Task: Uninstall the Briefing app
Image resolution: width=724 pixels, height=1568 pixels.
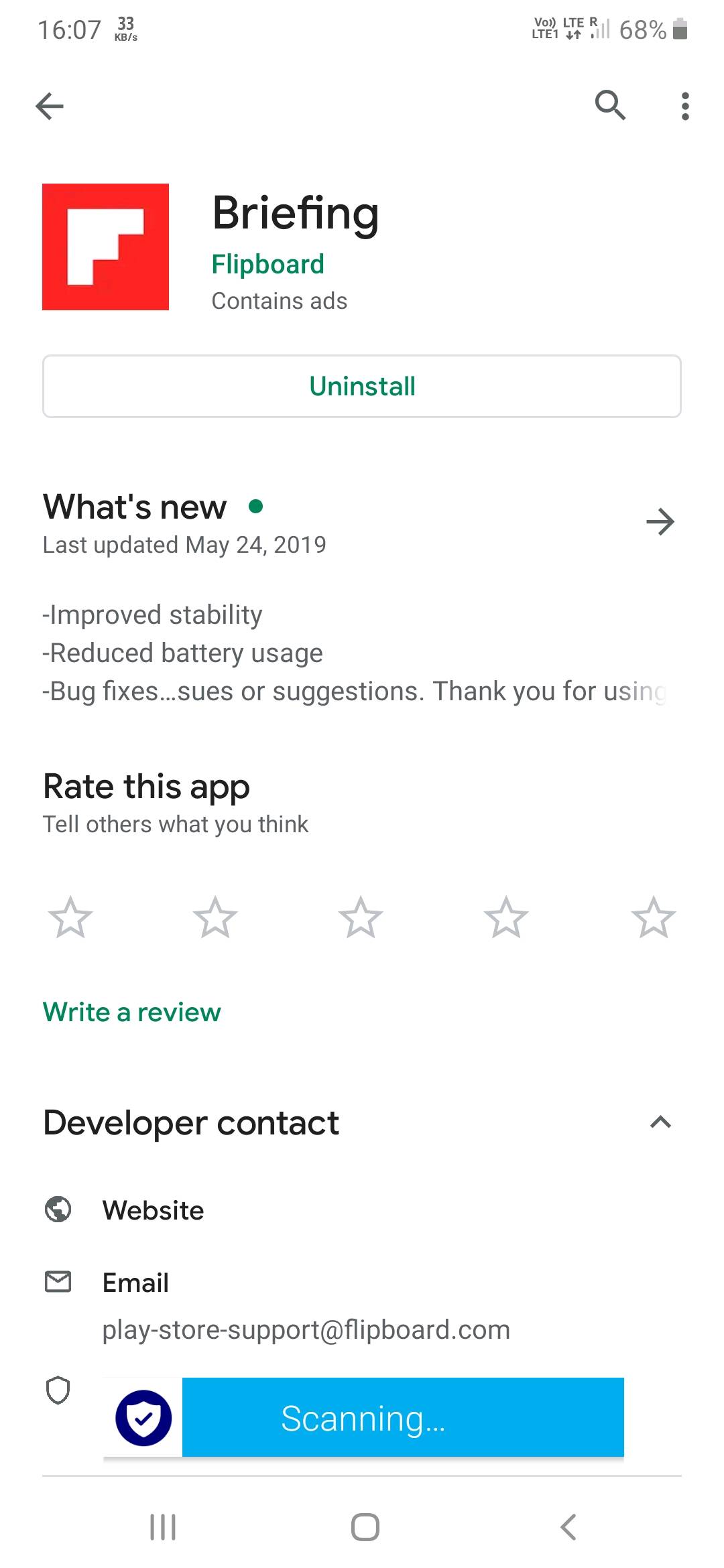Action: pyautogui.click(x=362, y=387)
